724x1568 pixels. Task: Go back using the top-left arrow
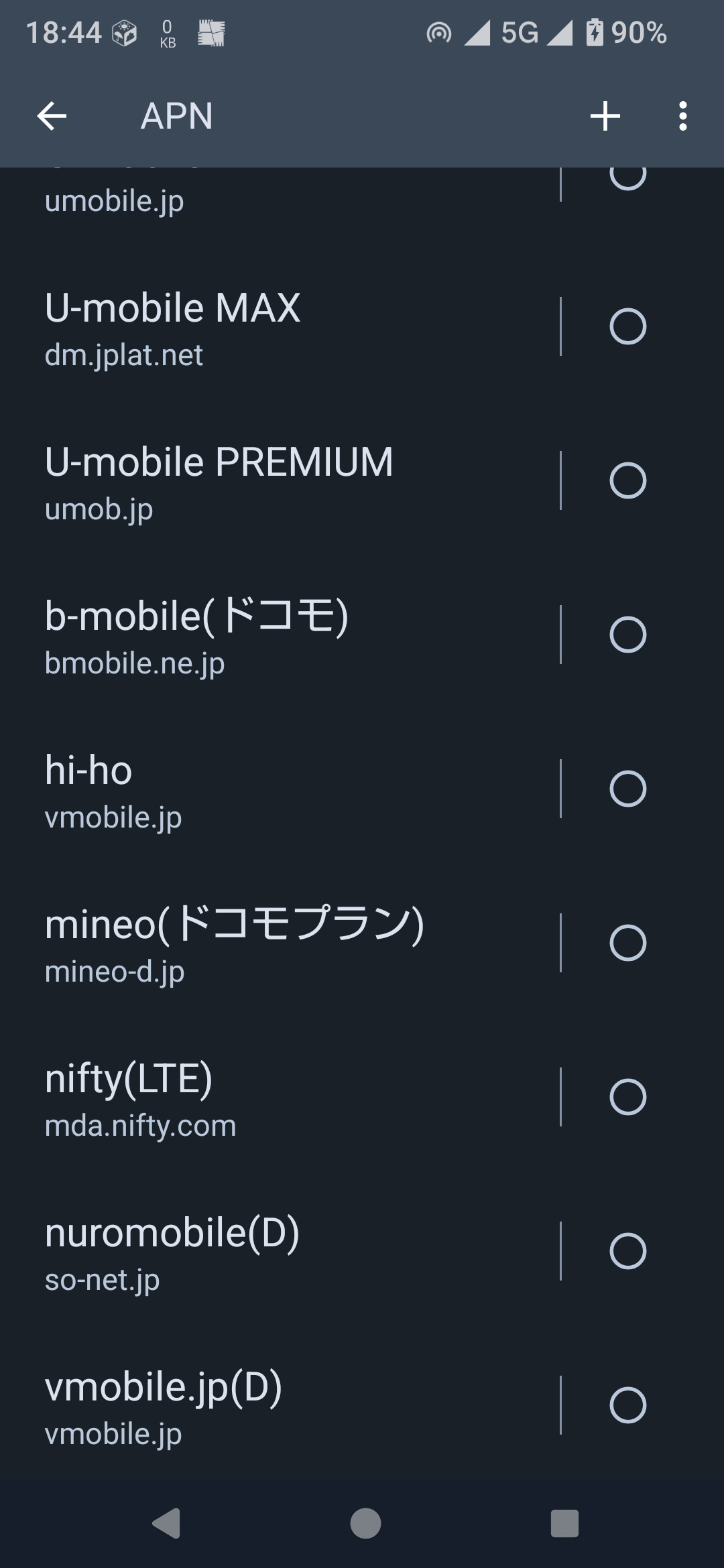coord(52,116)
